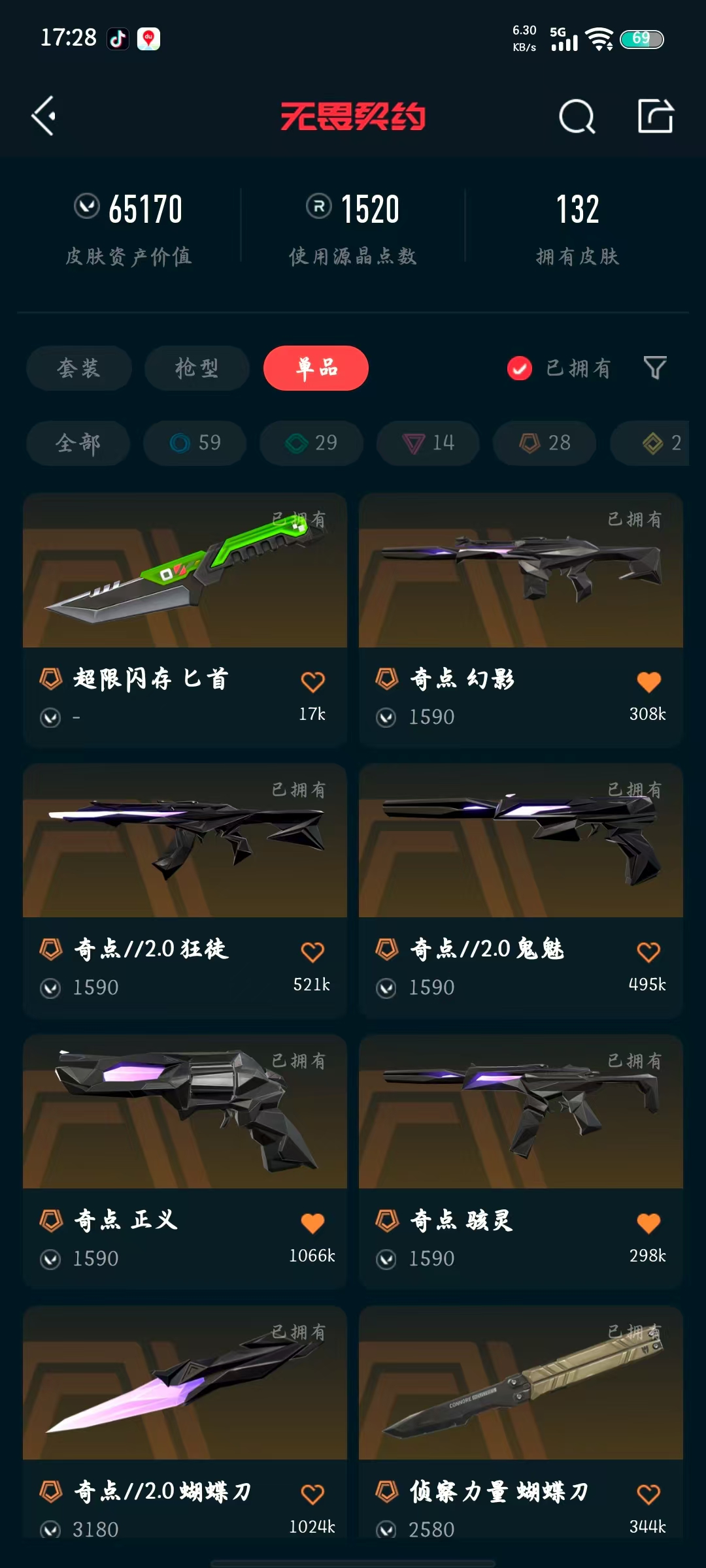The image size is (706, 1568).
Task: Open the search icon in the header
Action: 577,117
